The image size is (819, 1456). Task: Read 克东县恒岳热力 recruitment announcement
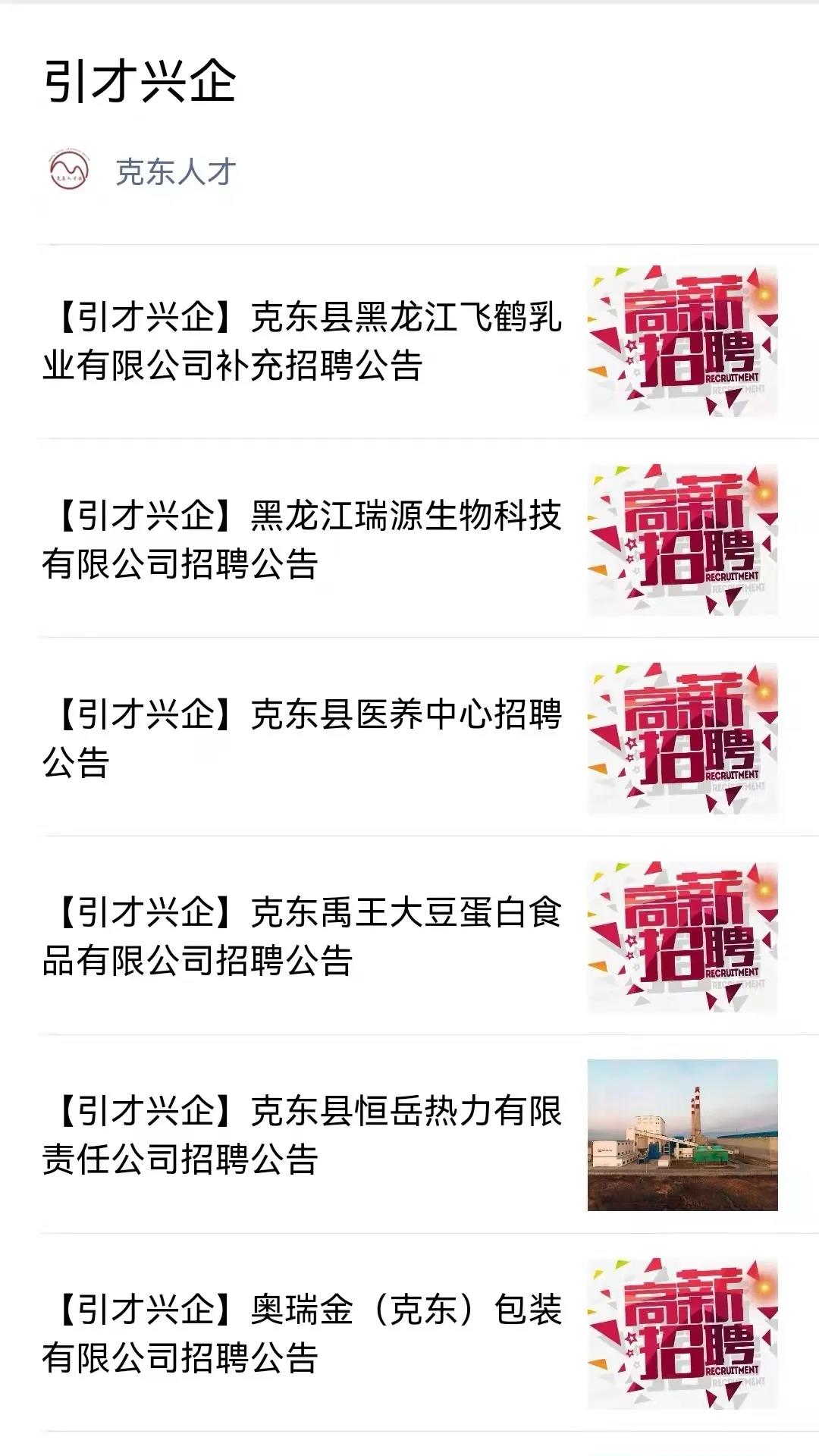tap(303, 1135)
